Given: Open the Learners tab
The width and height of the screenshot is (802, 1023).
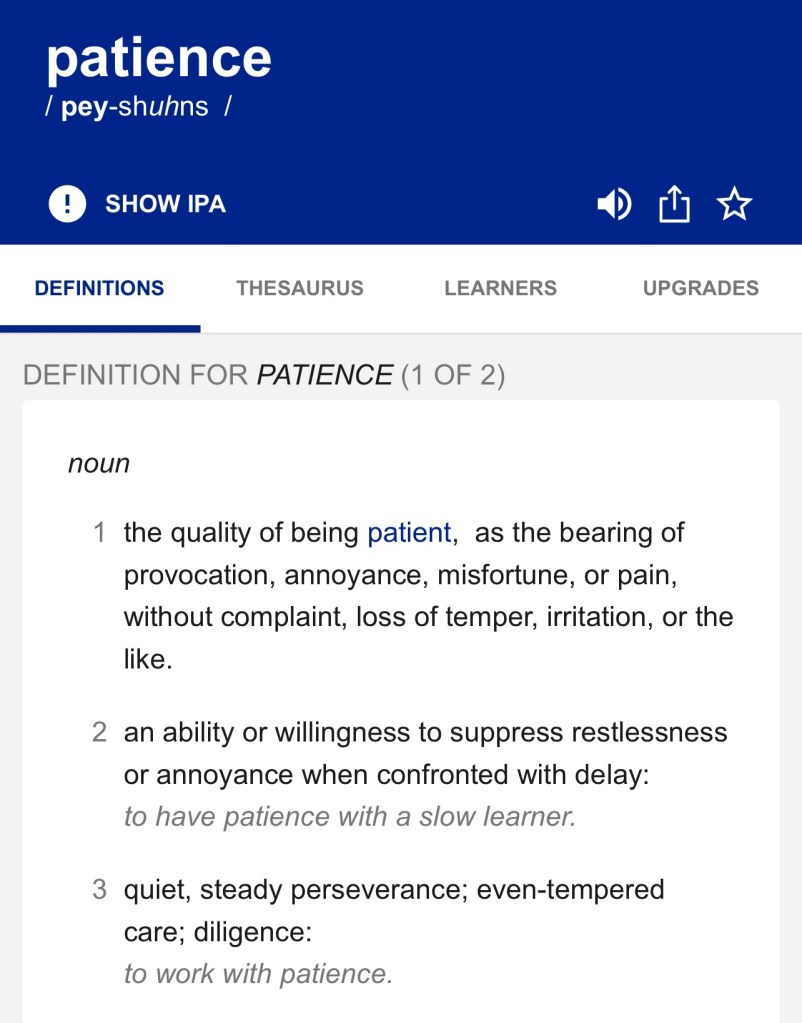Looking at the screenshot, I should [x=500, y=288].
